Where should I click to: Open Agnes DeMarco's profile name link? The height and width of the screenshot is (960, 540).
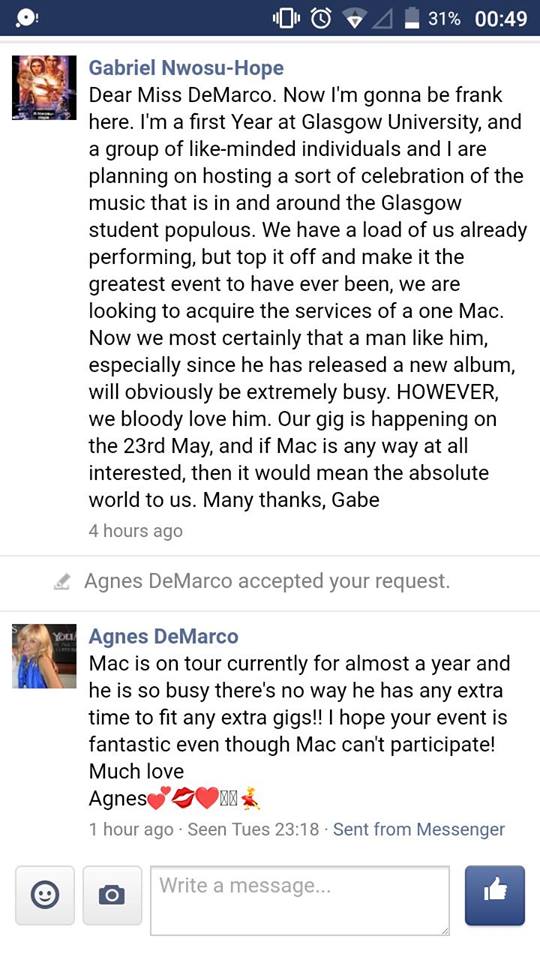click(x=163, y=636)
